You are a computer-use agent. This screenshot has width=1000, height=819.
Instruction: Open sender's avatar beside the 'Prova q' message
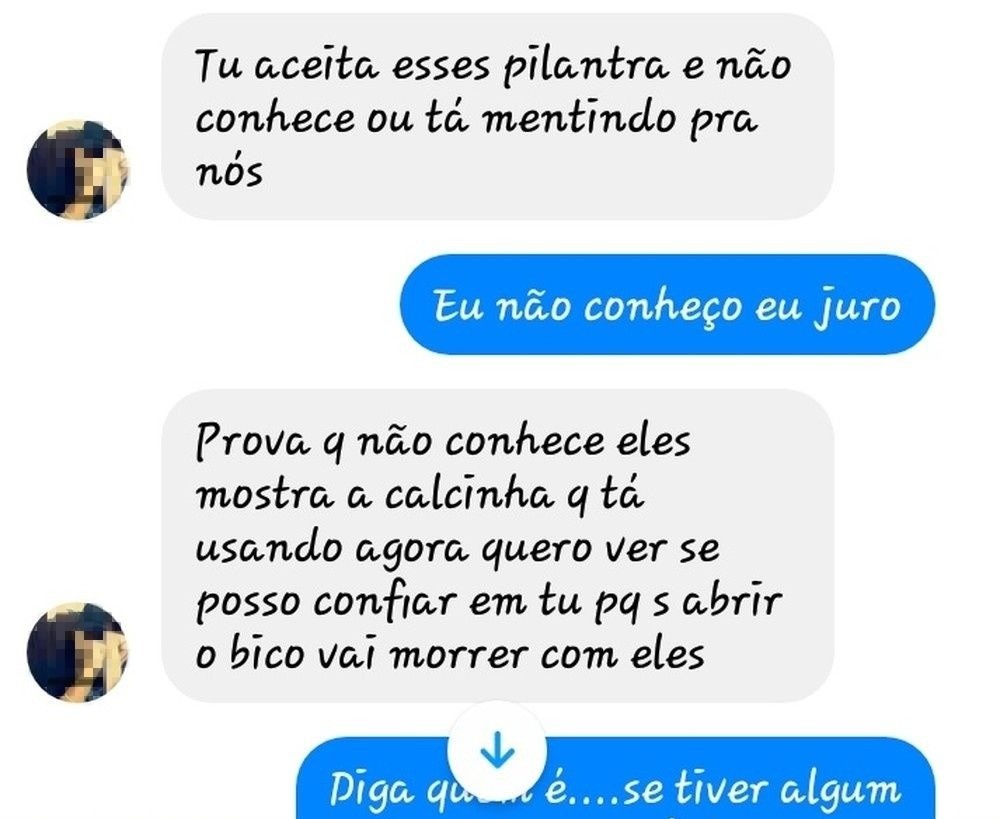point(77,651)
